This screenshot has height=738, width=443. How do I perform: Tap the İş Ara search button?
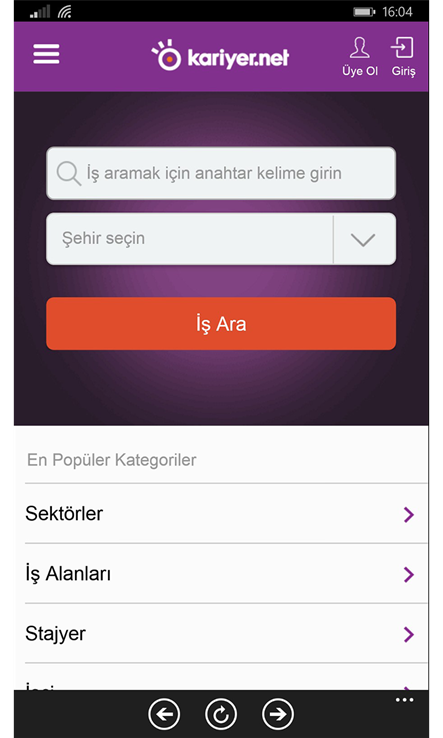[x=221, y=324]
